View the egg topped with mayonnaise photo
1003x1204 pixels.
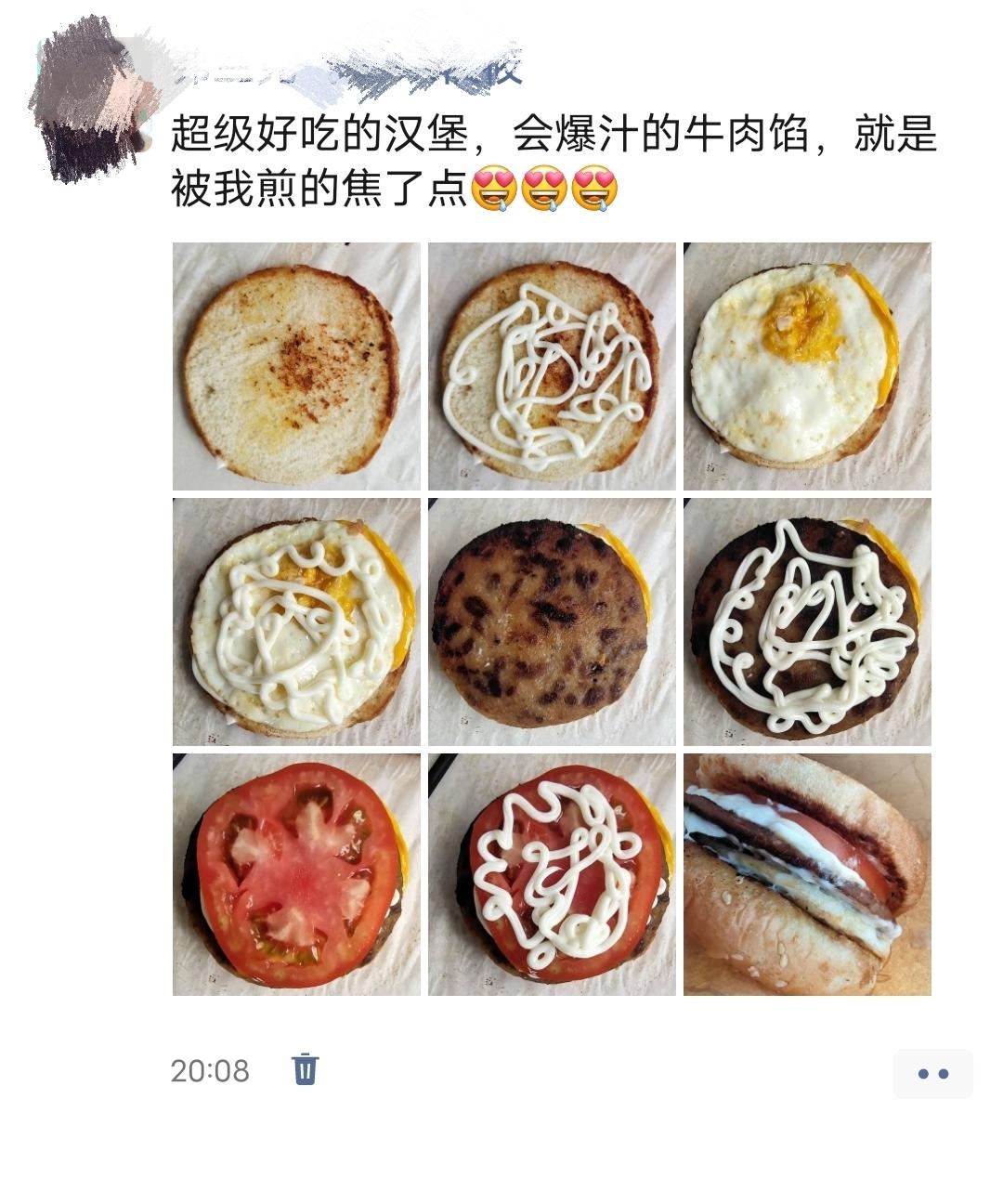pos(296,622)
